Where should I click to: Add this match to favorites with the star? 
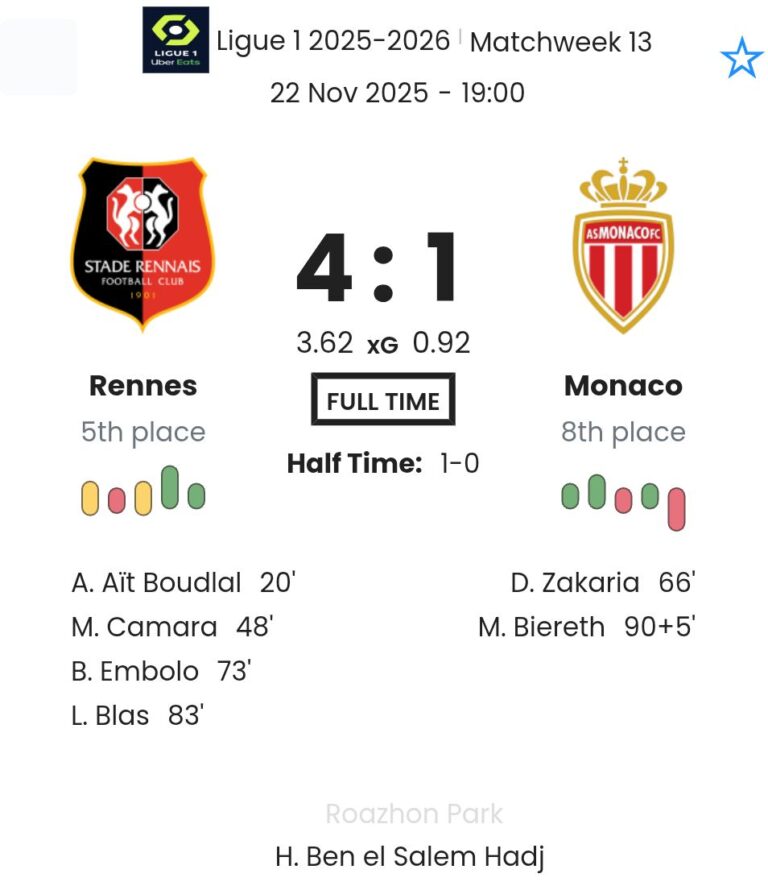741,60
